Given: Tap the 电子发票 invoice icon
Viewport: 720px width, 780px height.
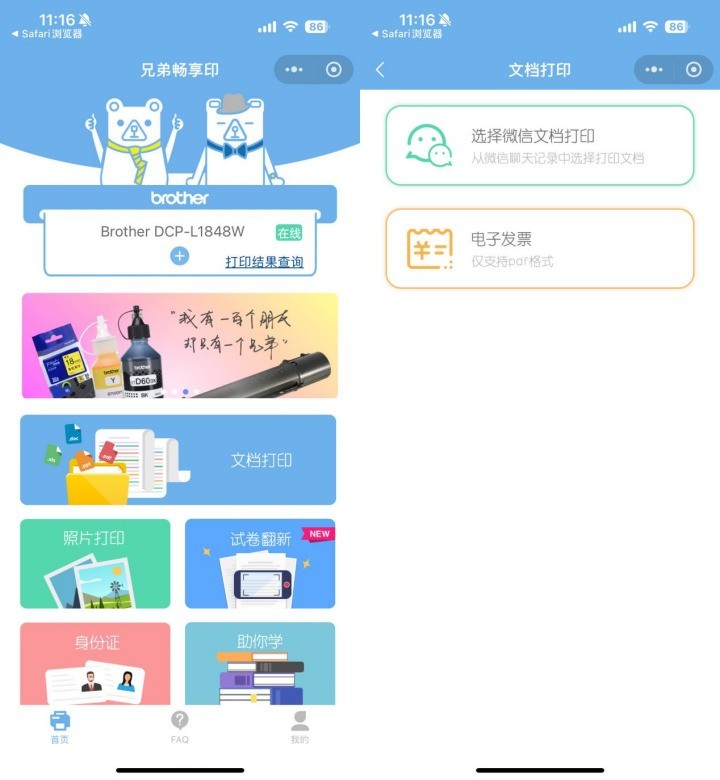Looking at the screenshot, I should coord(428,247).
